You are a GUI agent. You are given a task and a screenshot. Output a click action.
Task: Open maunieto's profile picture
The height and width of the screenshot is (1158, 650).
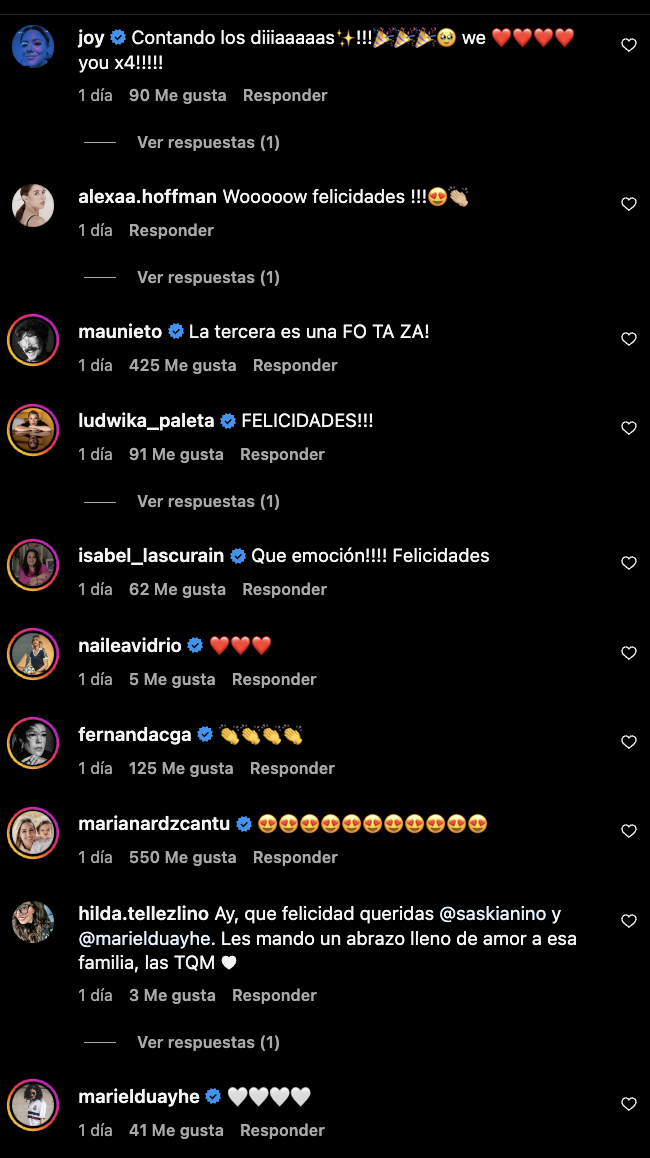(x=33, y=341)
